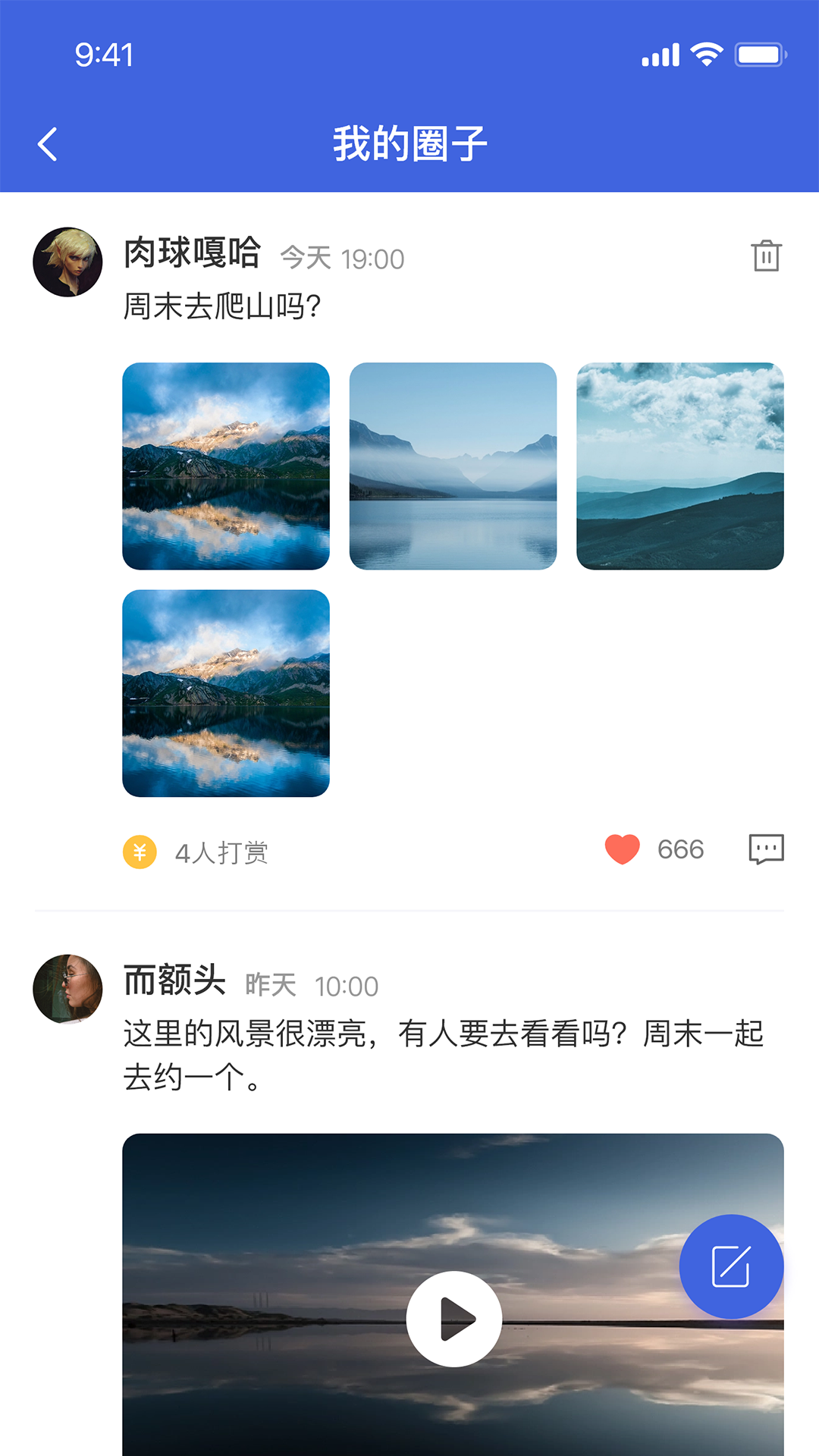Tap the like count 666
Image resolution: width=819 pixels, height=1456 pixels.
[680, 849]
